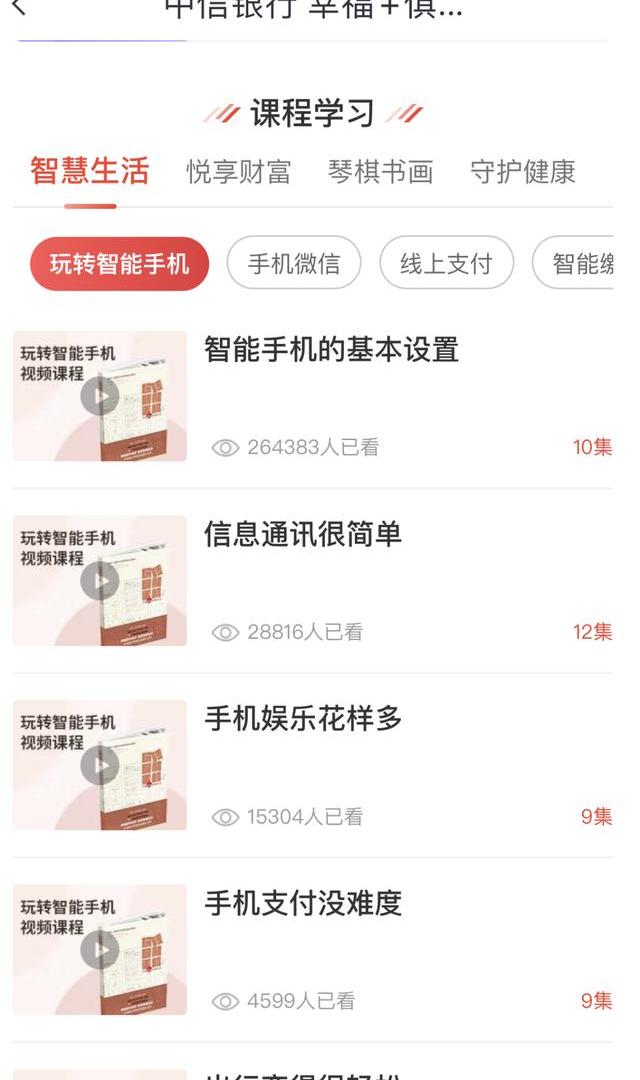Switch to the 守护健康 tab
Viewport: 640px width, 1080px height.
coord(522,172)
